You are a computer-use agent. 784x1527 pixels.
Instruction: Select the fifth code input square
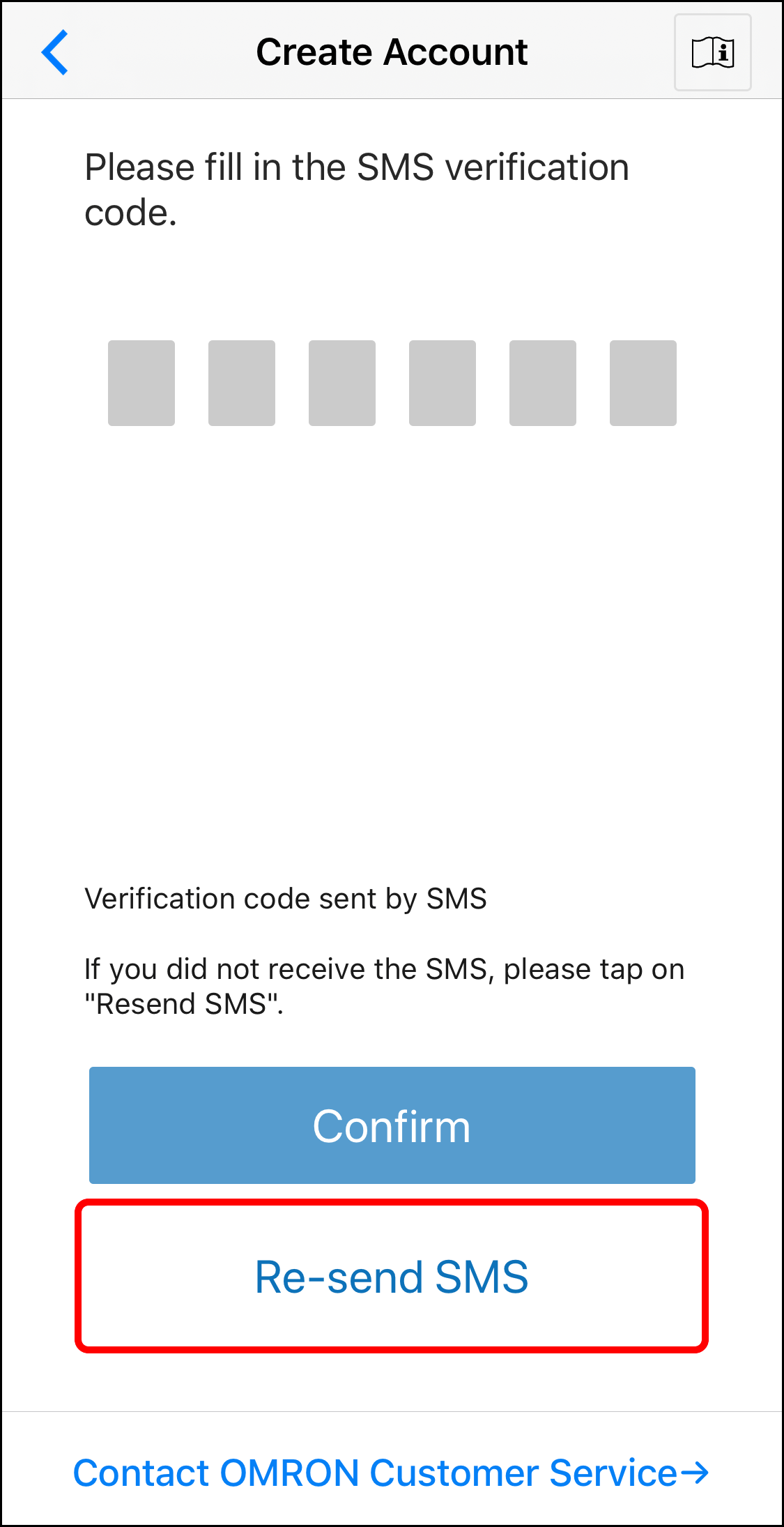click(x=542, y=382)
